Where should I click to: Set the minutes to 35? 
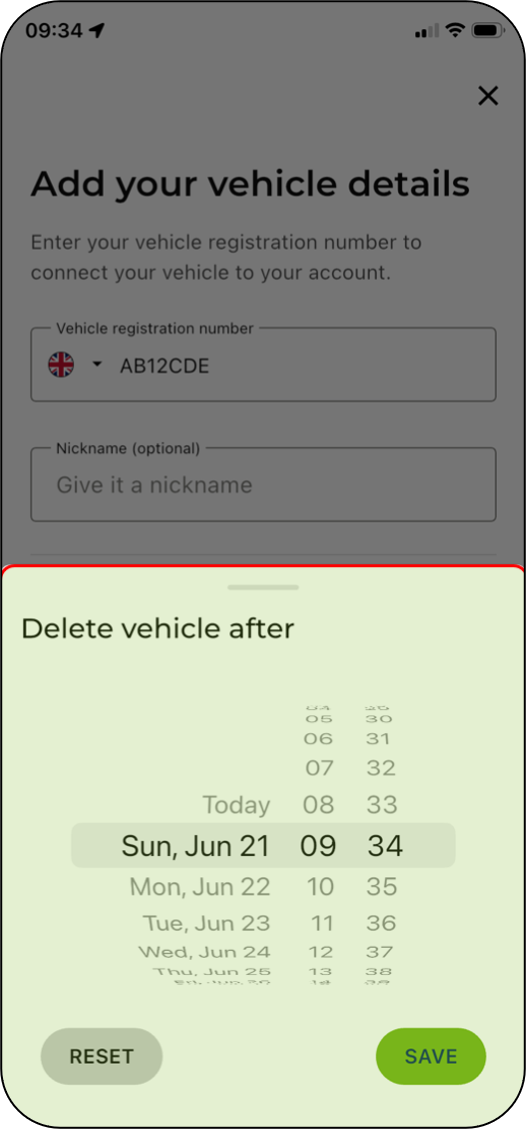pos(381,886)
